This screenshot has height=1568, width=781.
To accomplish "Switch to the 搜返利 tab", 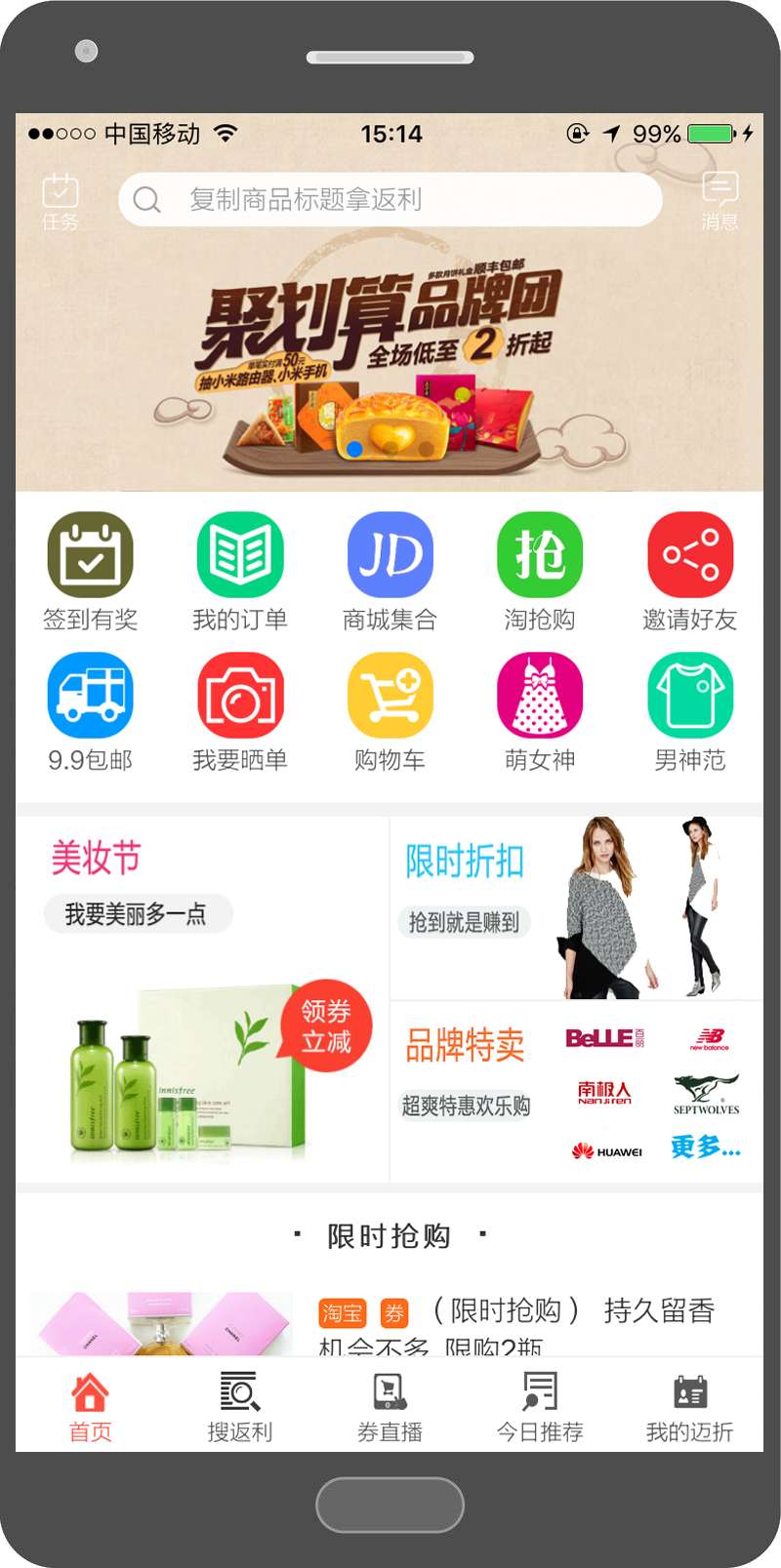I will click(x=240, y=1407).
